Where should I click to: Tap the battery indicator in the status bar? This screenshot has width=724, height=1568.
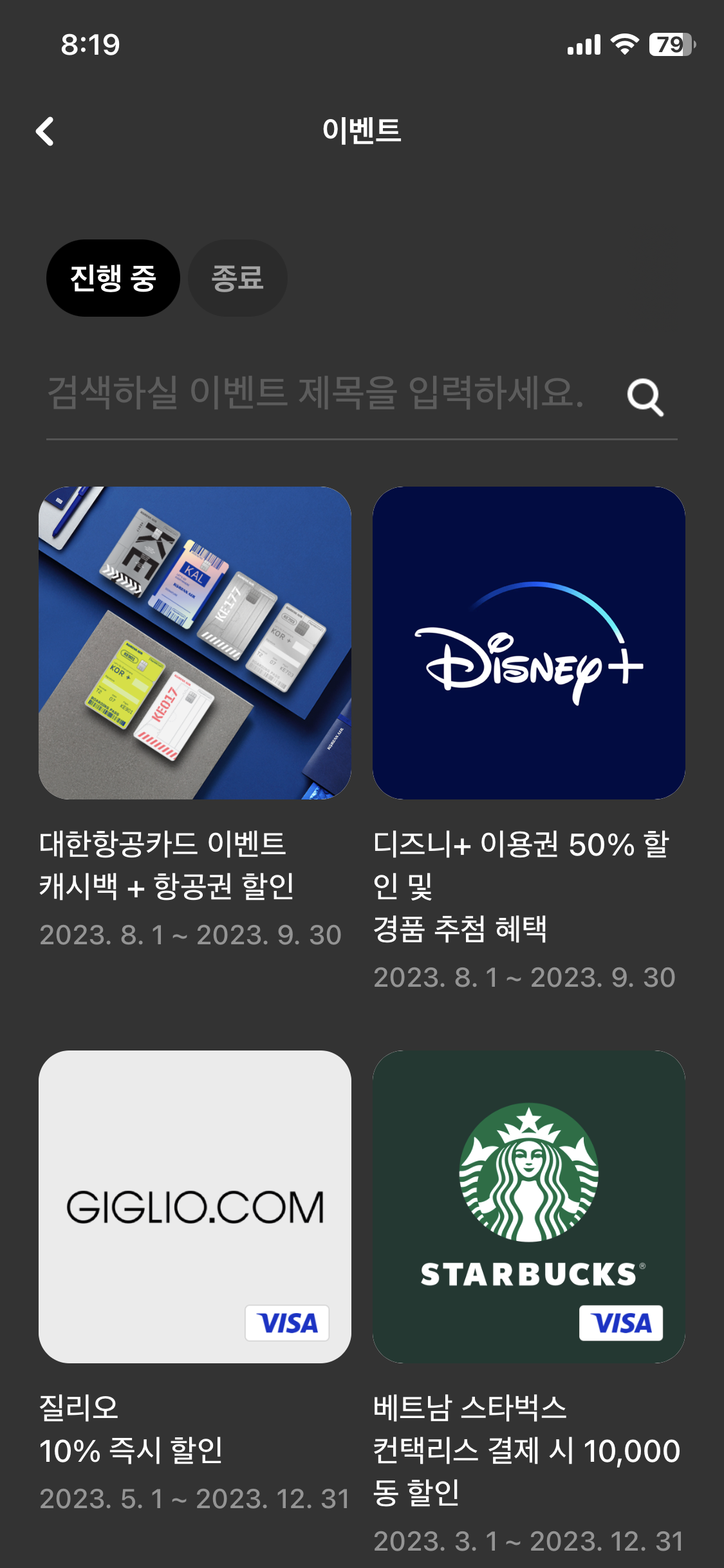point(667,43)
